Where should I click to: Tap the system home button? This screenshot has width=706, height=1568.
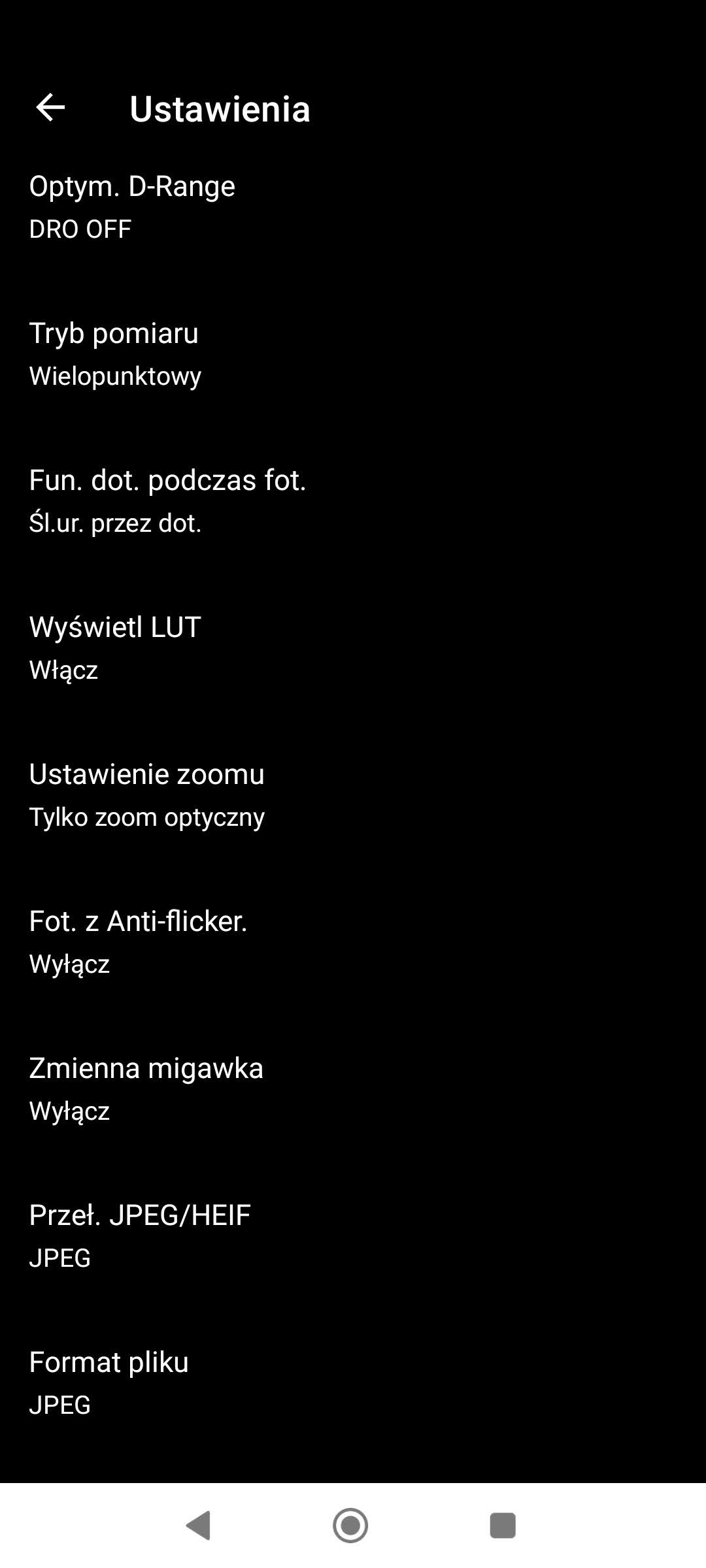click(350, 1526)
